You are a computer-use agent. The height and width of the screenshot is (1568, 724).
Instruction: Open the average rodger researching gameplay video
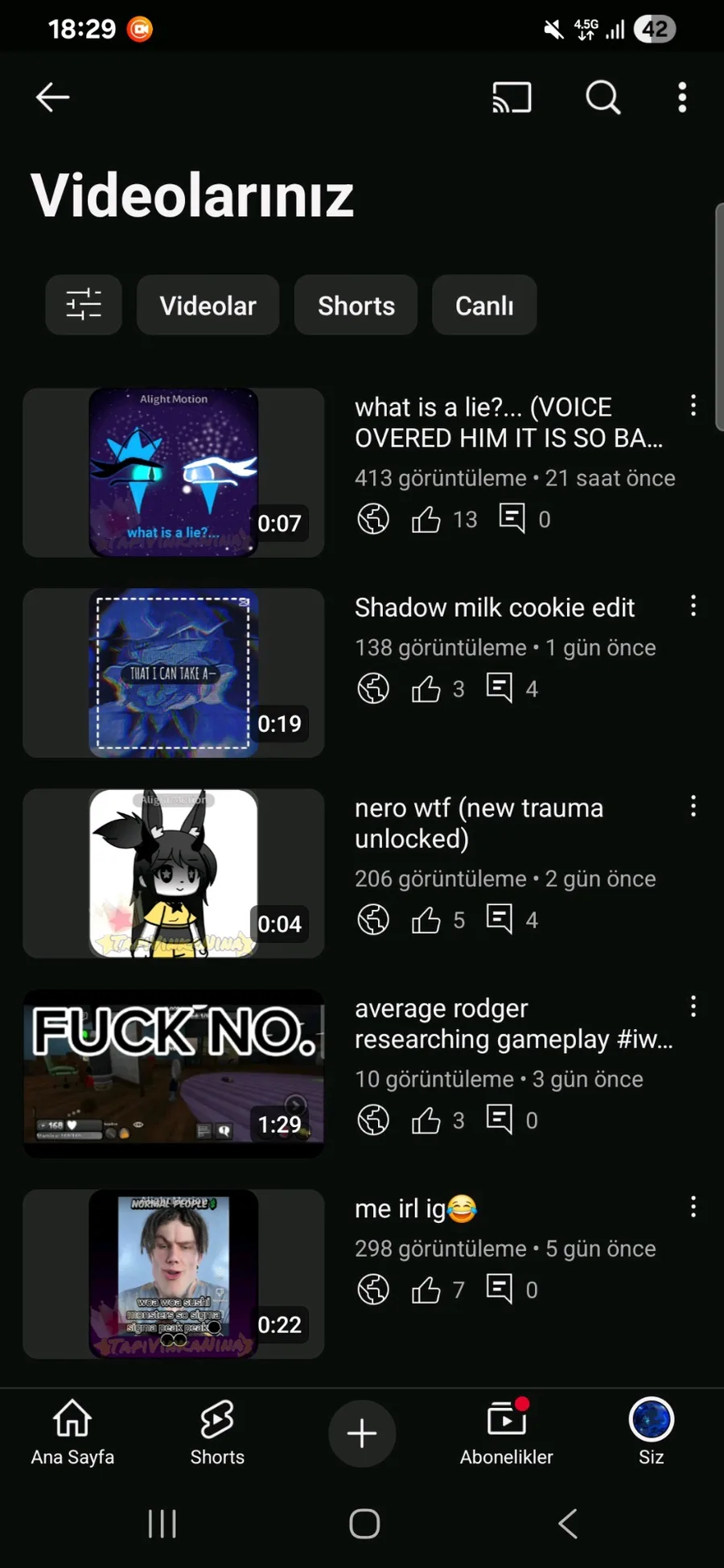[x=174, y=1073]
